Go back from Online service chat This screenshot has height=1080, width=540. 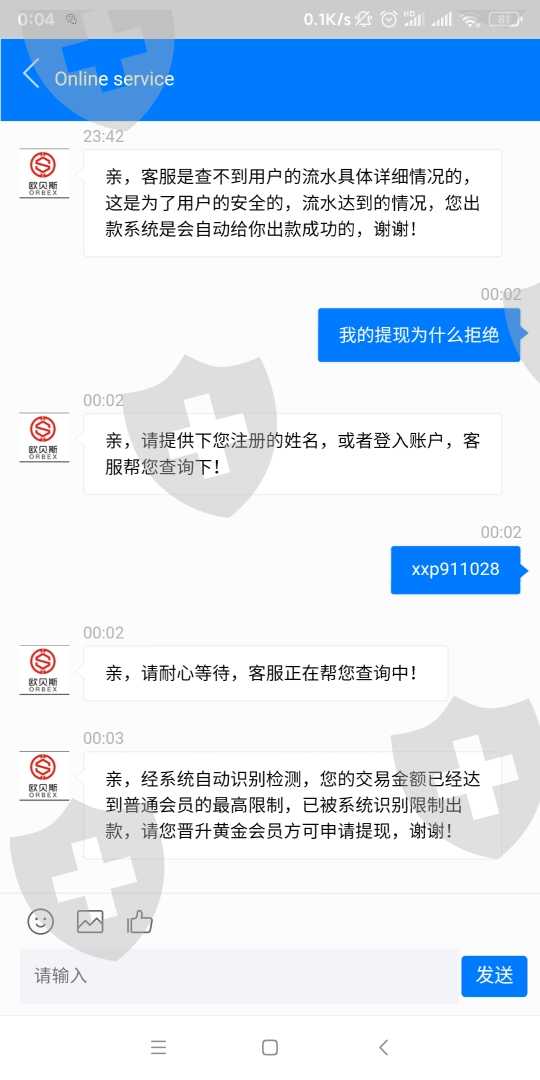[30, 74]
